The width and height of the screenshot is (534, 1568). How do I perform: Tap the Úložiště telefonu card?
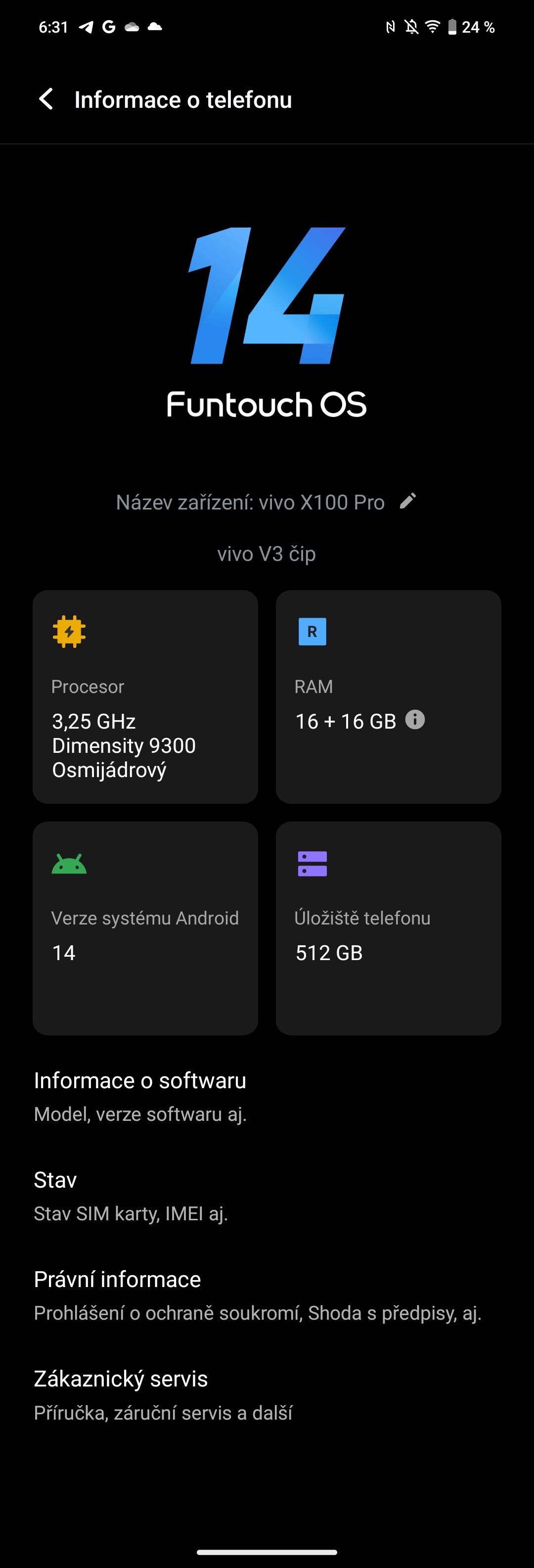(388, 927)
